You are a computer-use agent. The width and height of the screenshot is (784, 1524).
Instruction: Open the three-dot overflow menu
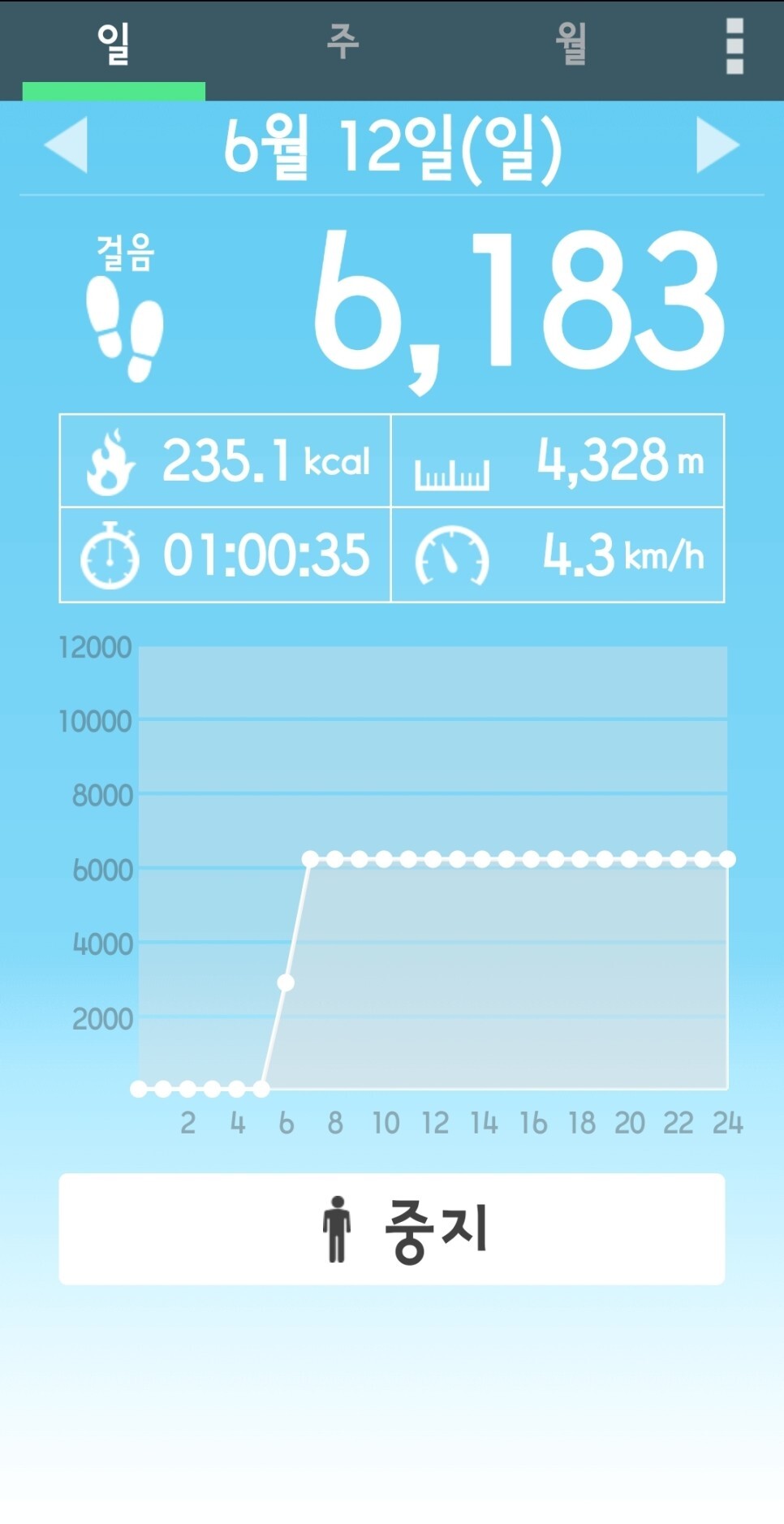(734, 46)
